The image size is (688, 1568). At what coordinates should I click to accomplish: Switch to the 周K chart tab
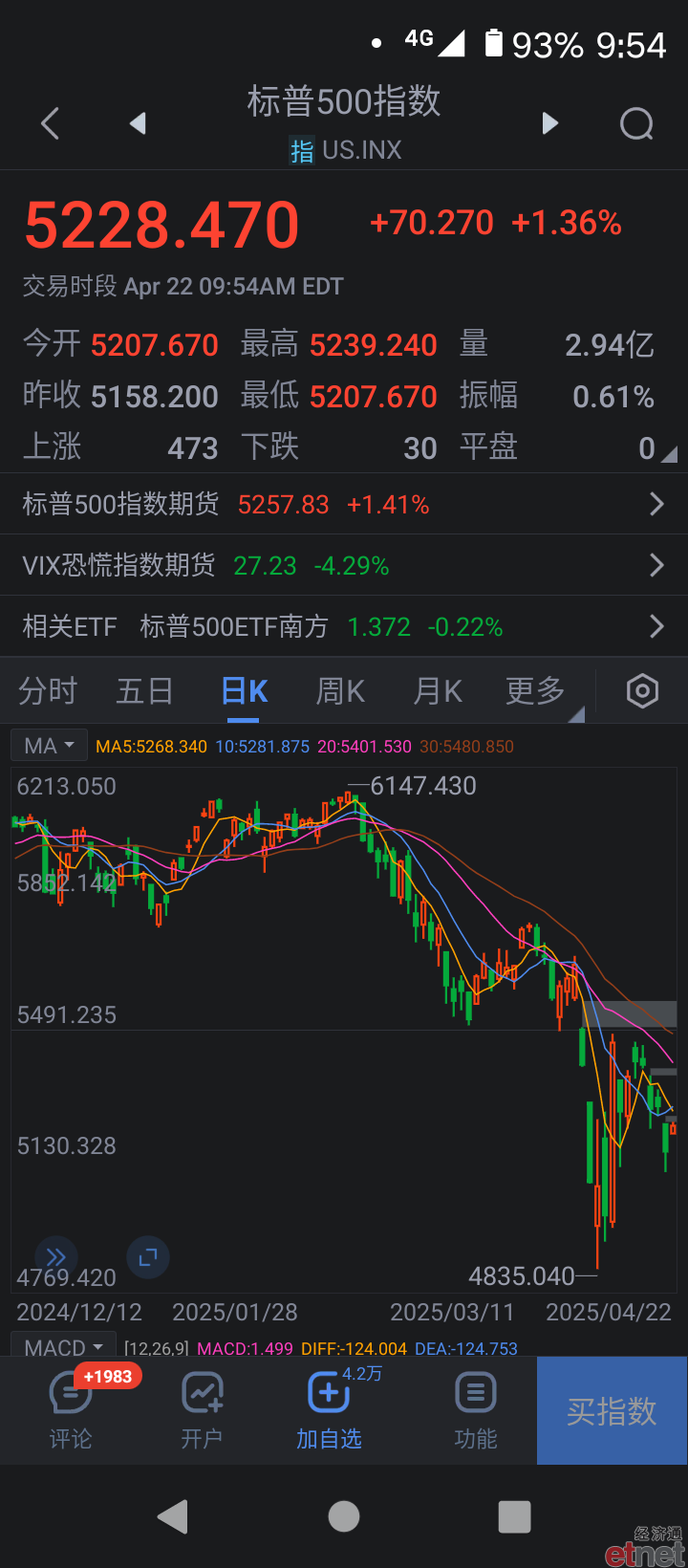pos(341,690)
